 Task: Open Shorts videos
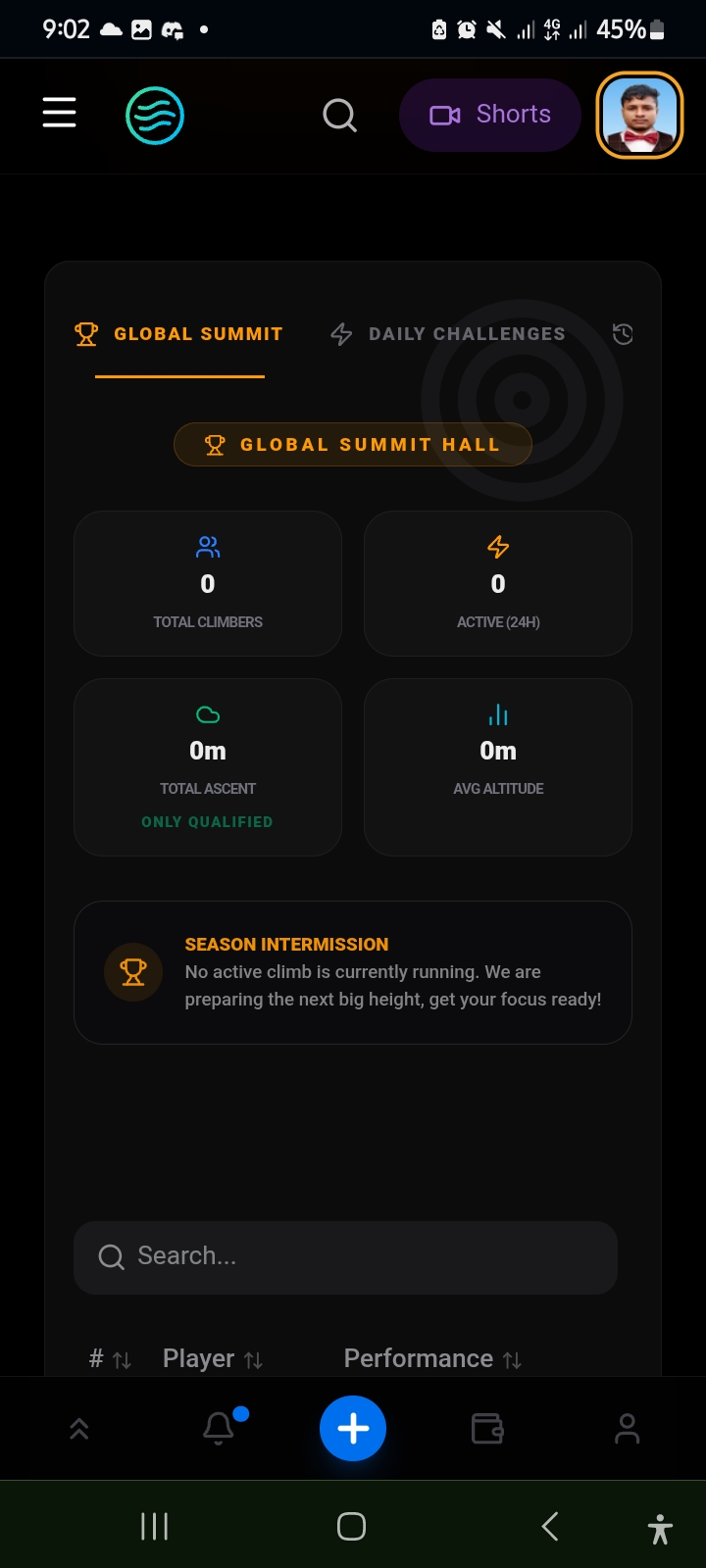(x=490, y=115)
